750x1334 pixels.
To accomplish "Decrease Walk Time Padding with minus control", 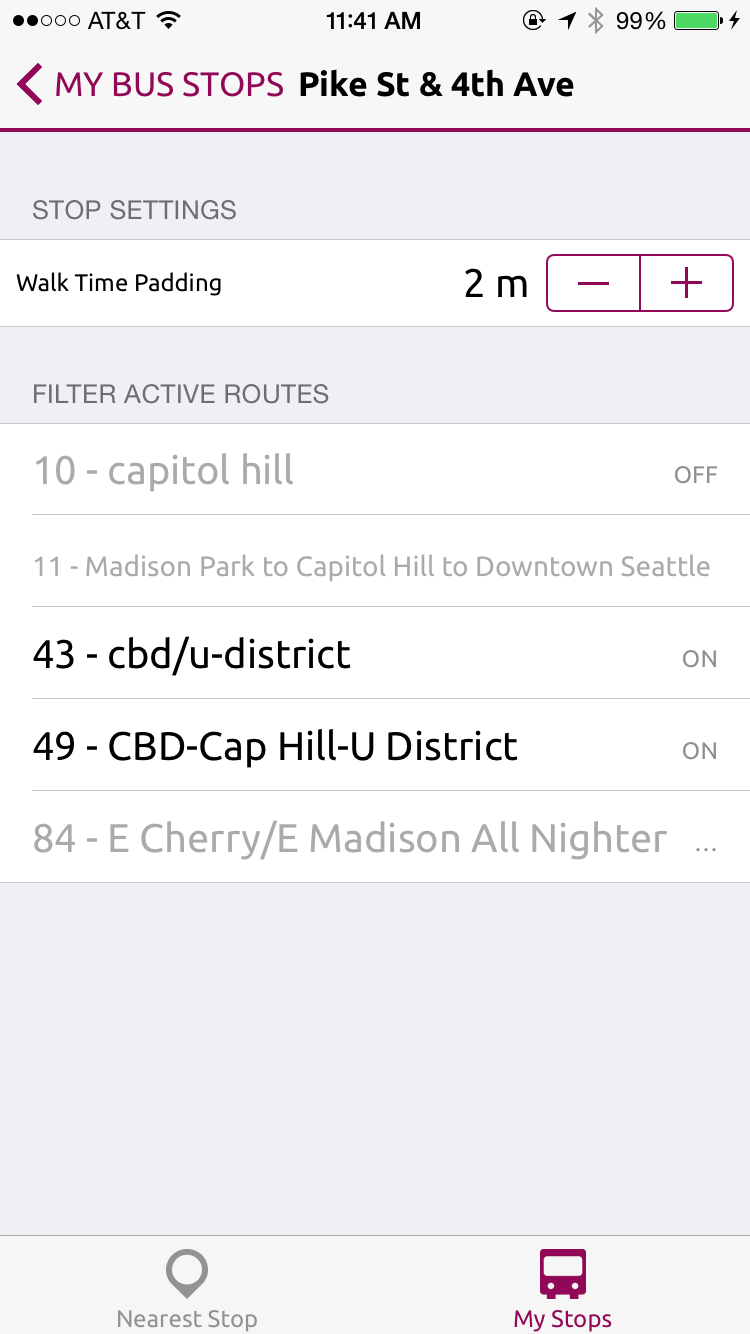I will coord(592,283).
